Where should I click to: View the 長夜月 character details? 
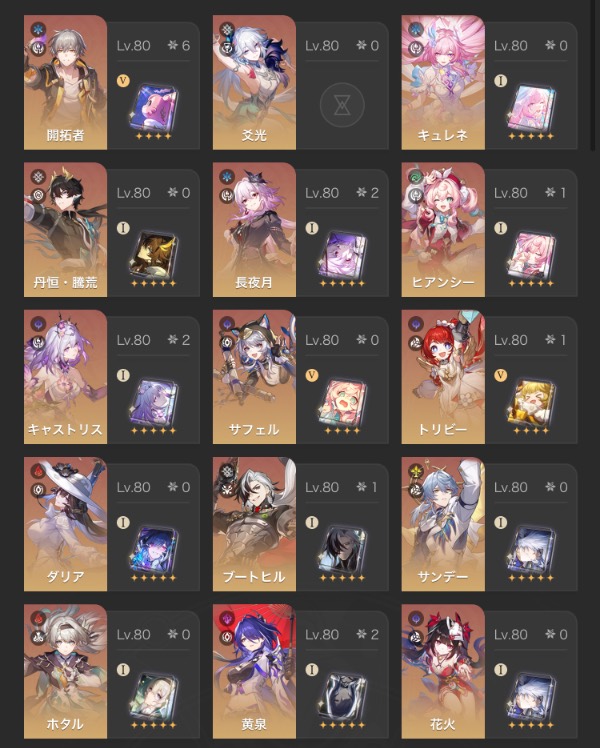(x=300, y=230)
